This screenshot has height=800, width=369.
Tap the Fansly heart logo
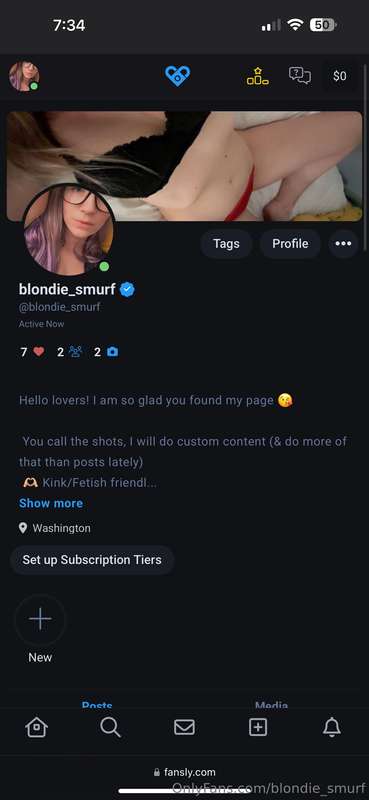(178, 76)
